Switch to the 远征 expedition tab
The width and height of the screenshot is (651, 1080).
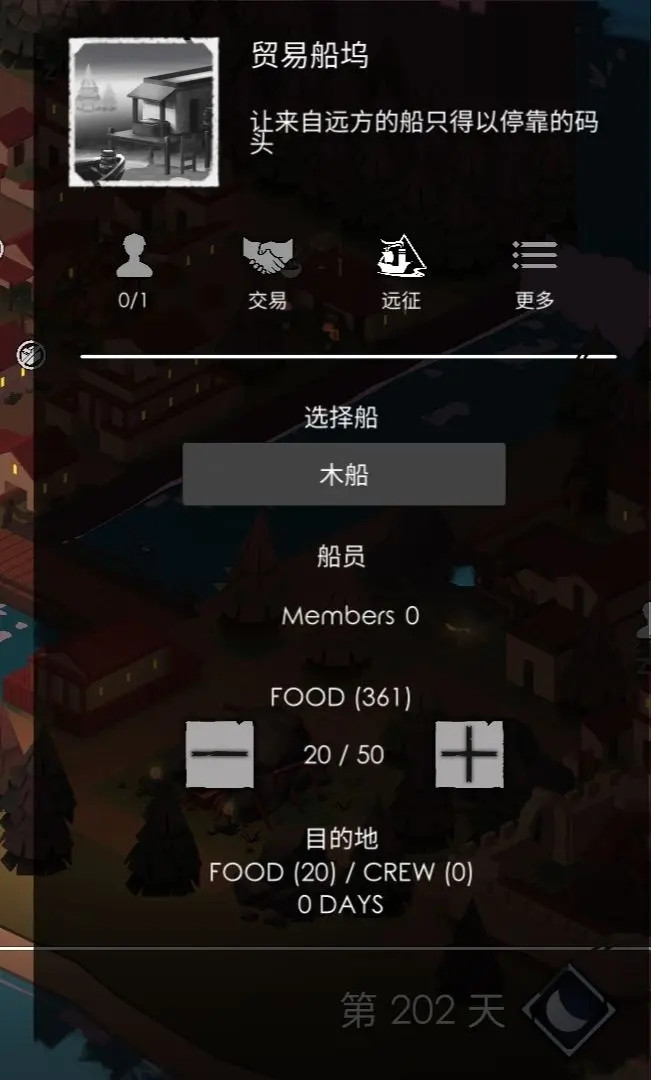(401, 272)
